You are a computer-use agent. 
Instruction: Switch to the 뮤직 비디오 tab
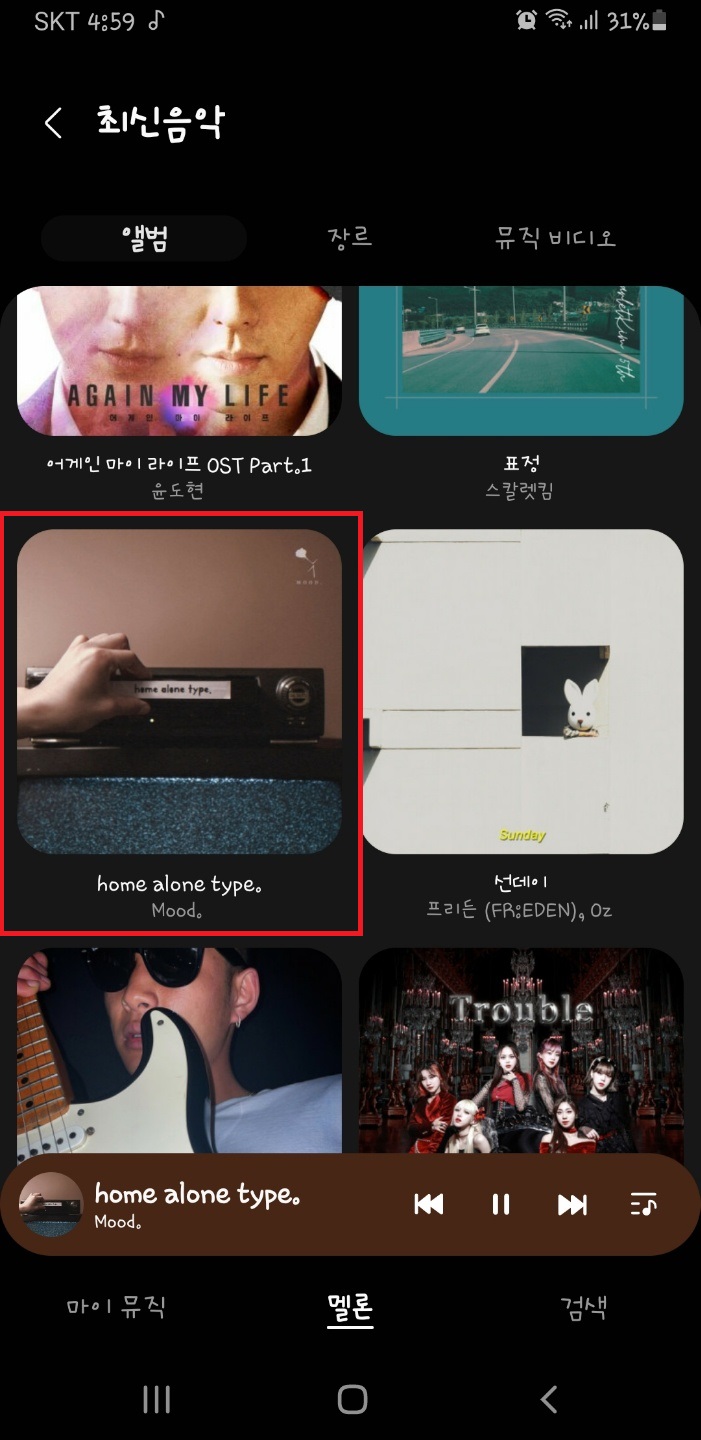click(556, 238)
